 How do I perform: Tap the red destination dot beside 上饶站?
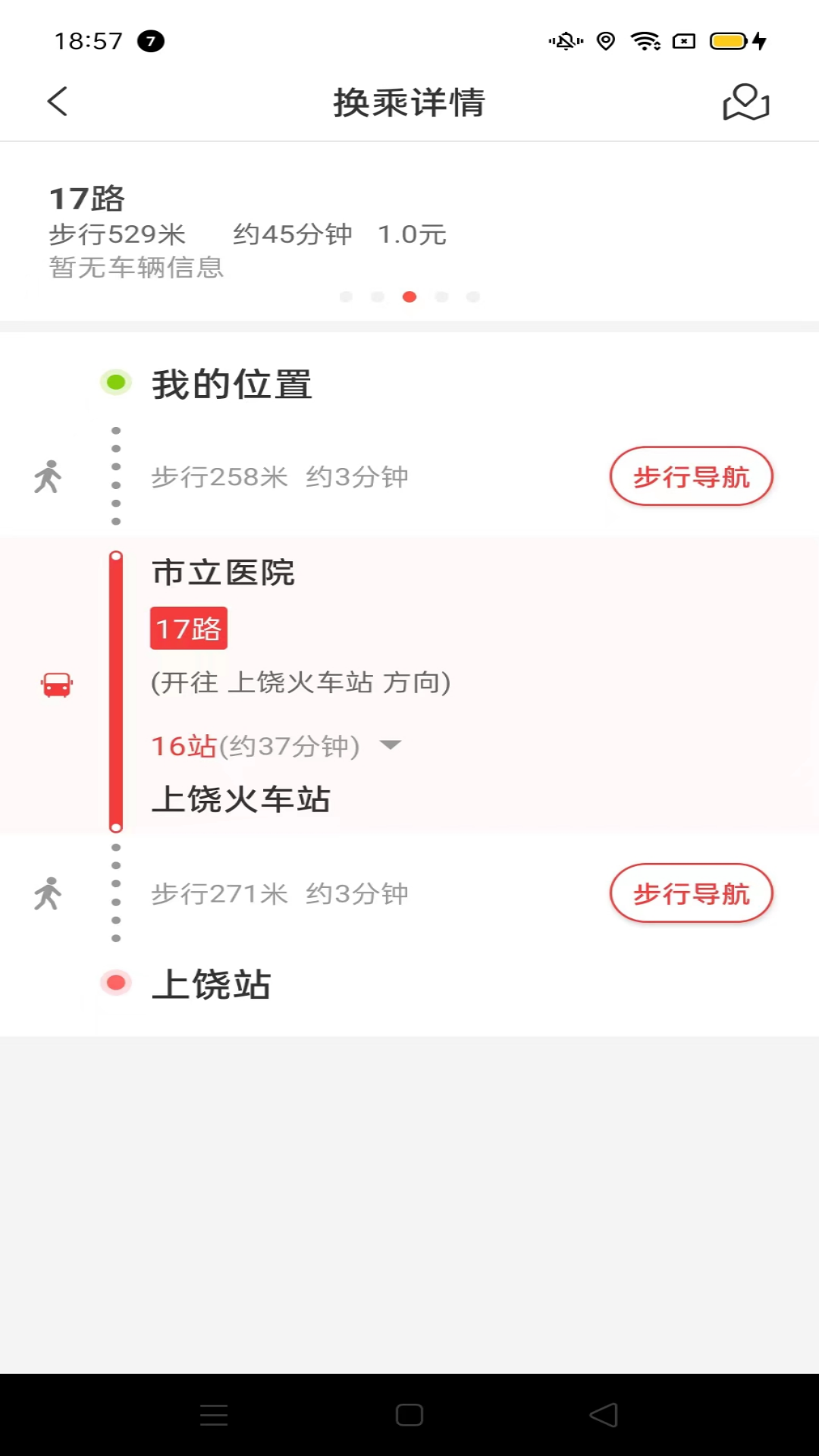click(115, 982)
